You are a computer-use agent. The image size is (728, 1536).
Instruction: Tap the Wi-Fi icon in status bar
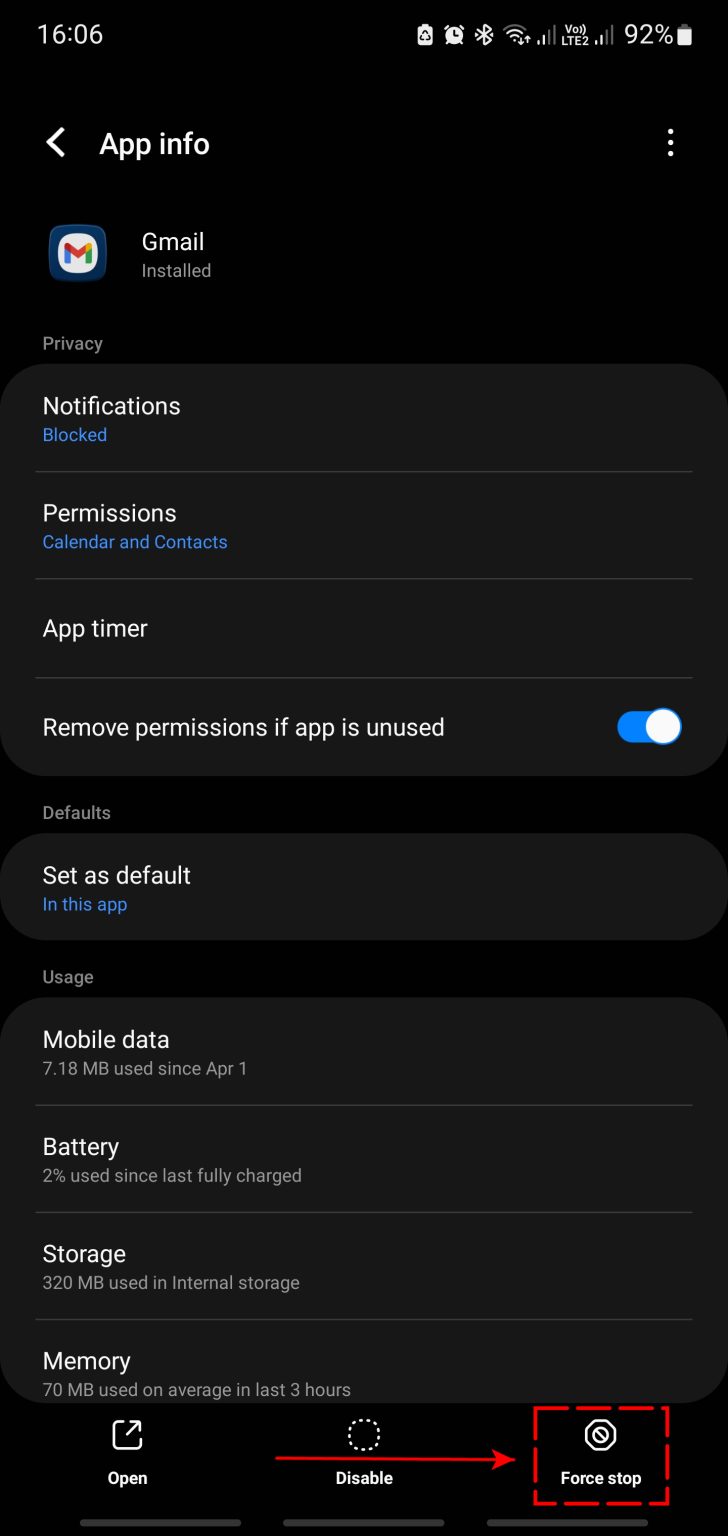click(x=516, y=33)
